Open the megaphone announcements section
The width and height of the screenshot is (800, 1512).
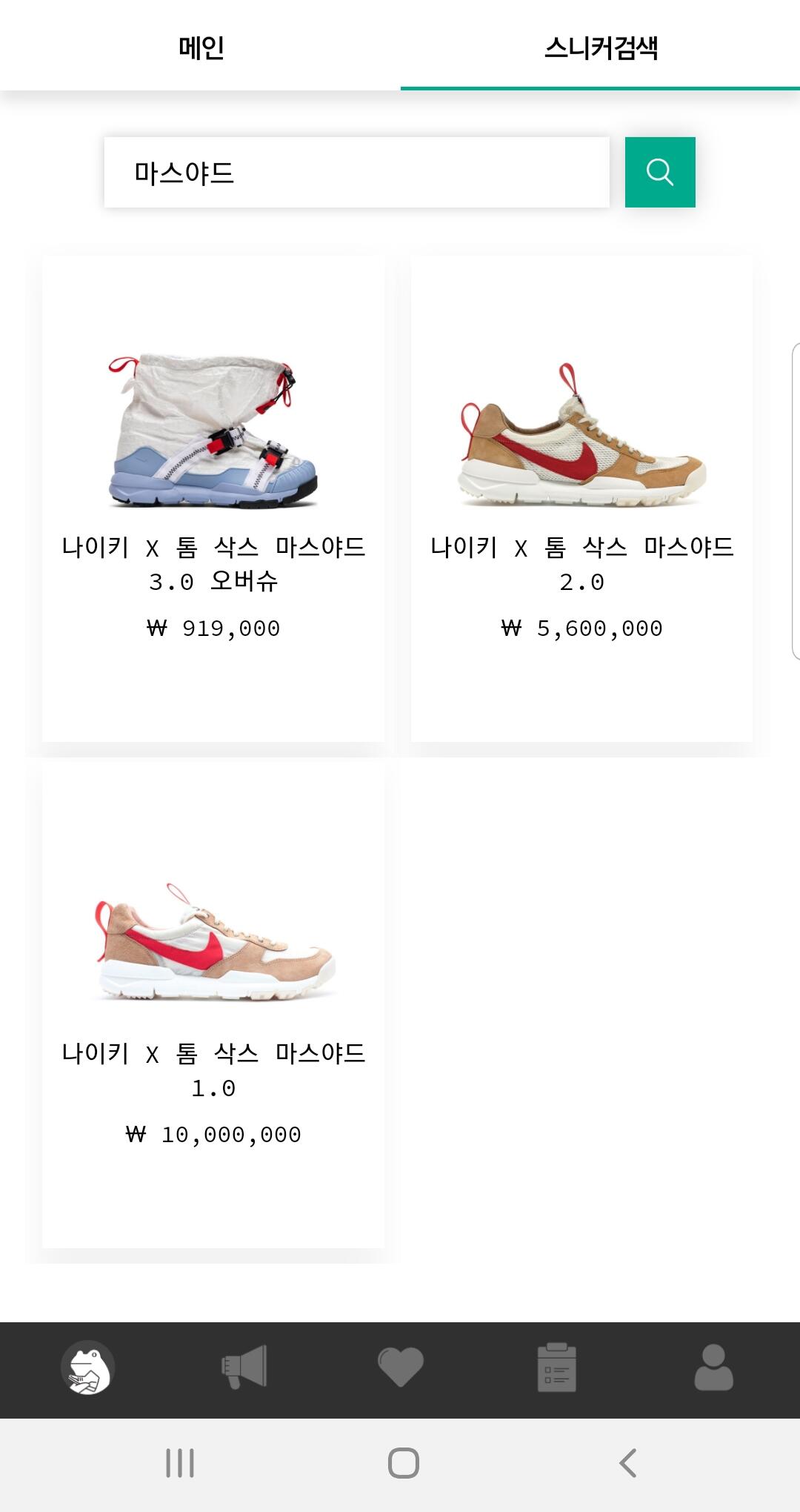coord(244,1367)
